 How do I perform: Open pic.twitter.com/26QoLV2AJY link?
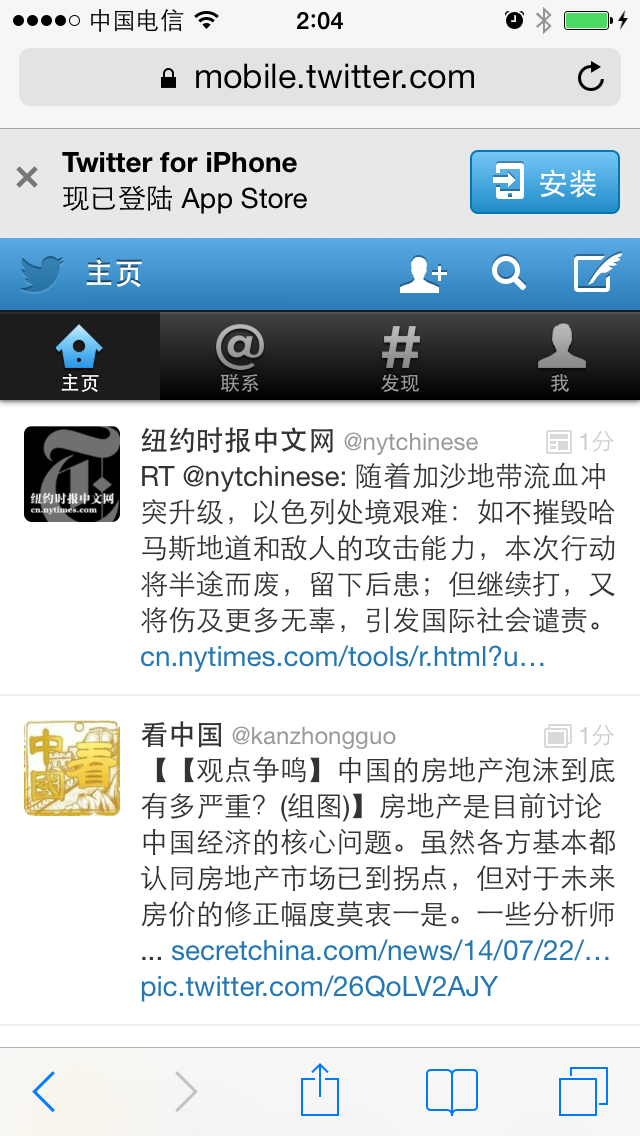tap(319, 986)
